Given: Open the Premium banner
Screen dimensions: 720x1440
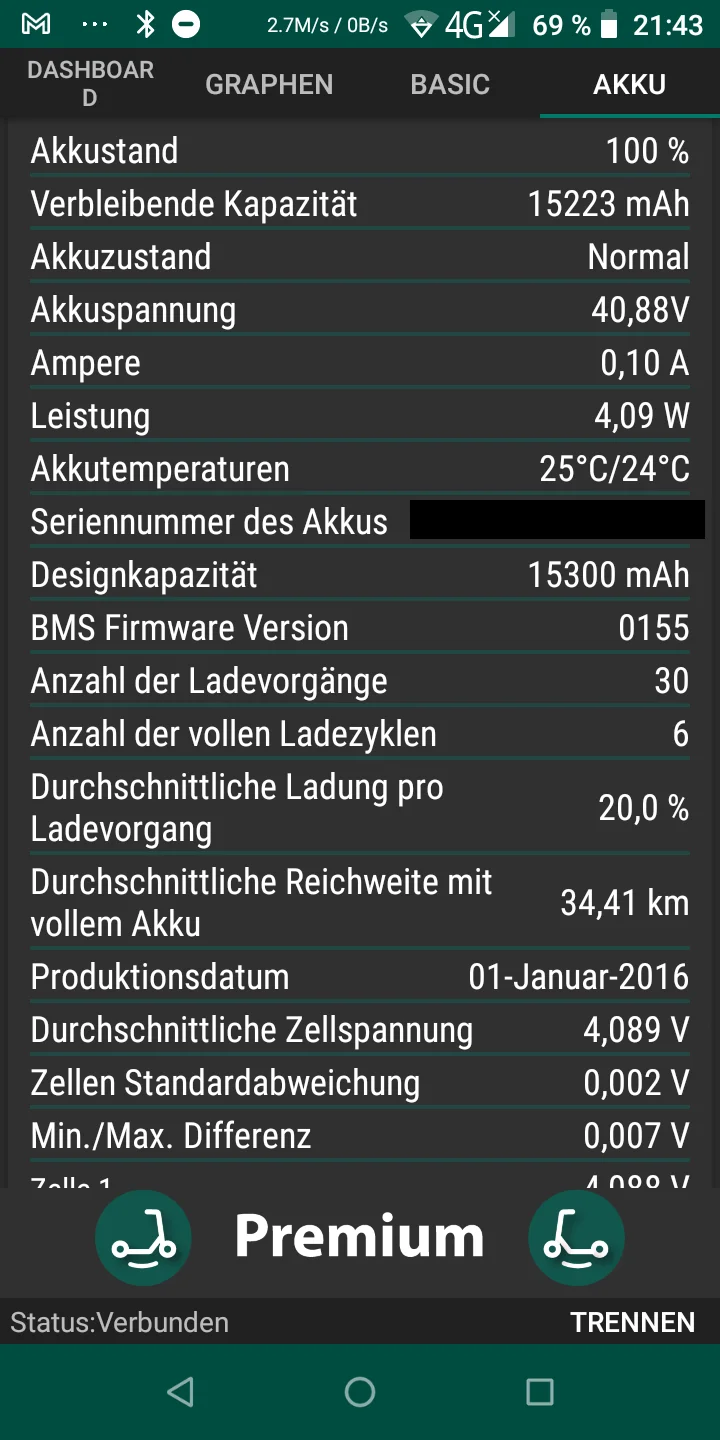Looking at the screenshot, I should [359, 1237].
